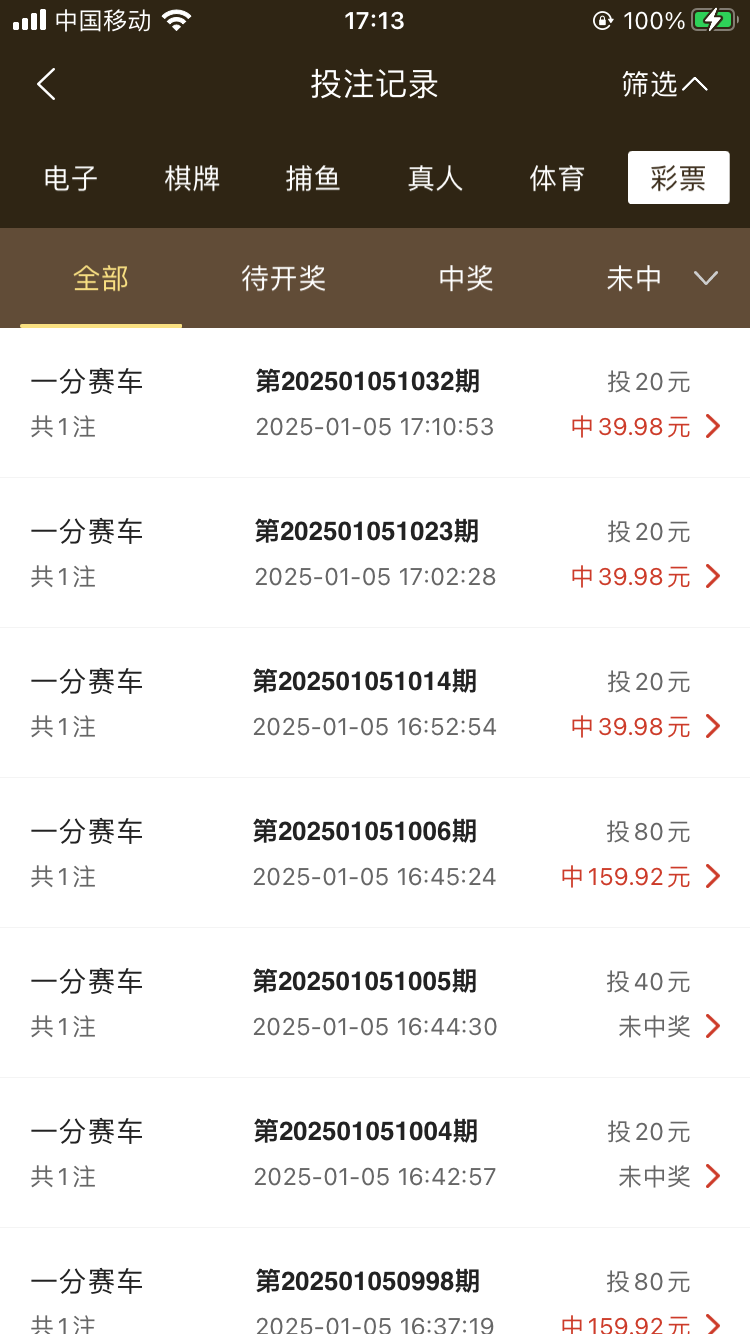Switch to 电子 category
This screenshot has height=1334, width=750.
click(x=71, y=178)
